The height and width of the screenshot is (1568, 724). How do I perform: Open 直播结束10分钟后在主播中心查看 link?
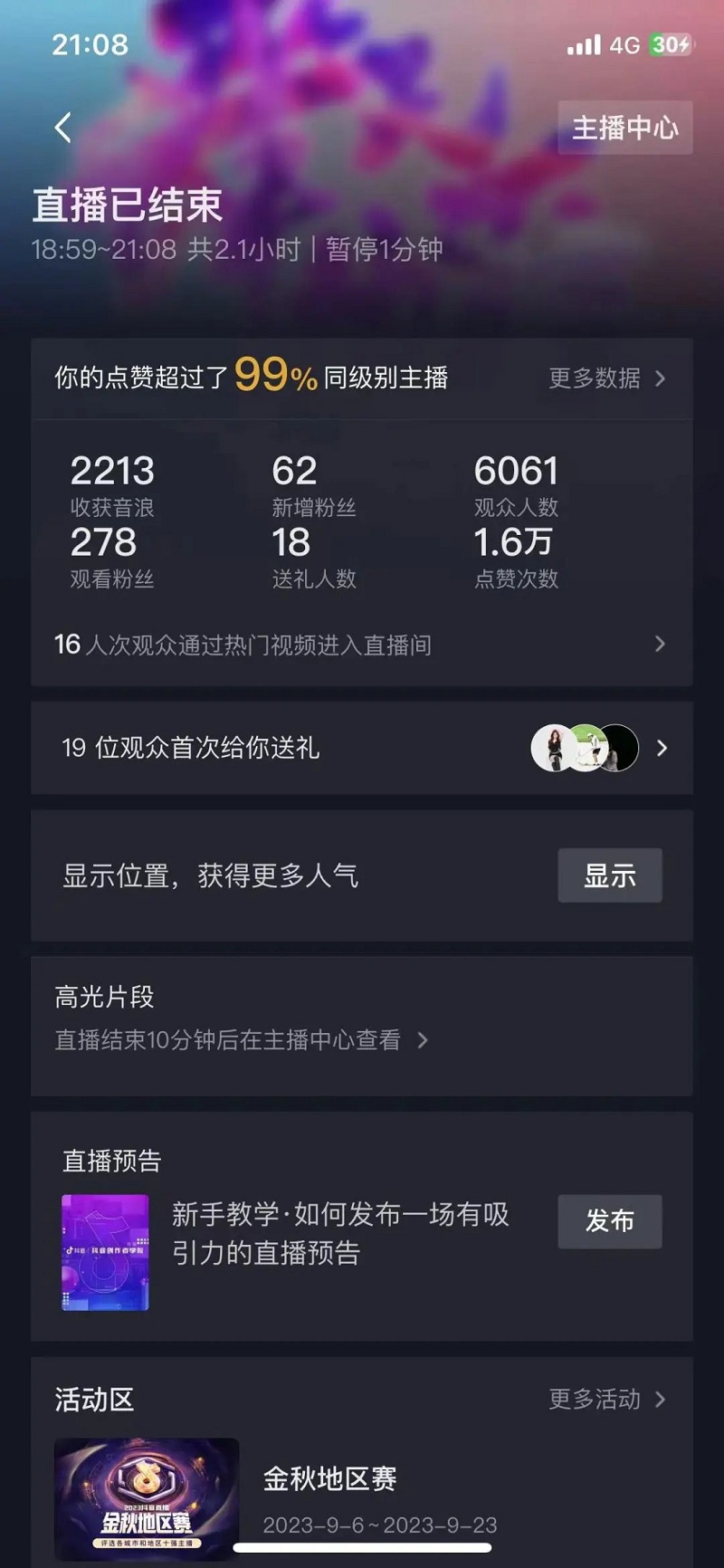[x=241, y=1040]
